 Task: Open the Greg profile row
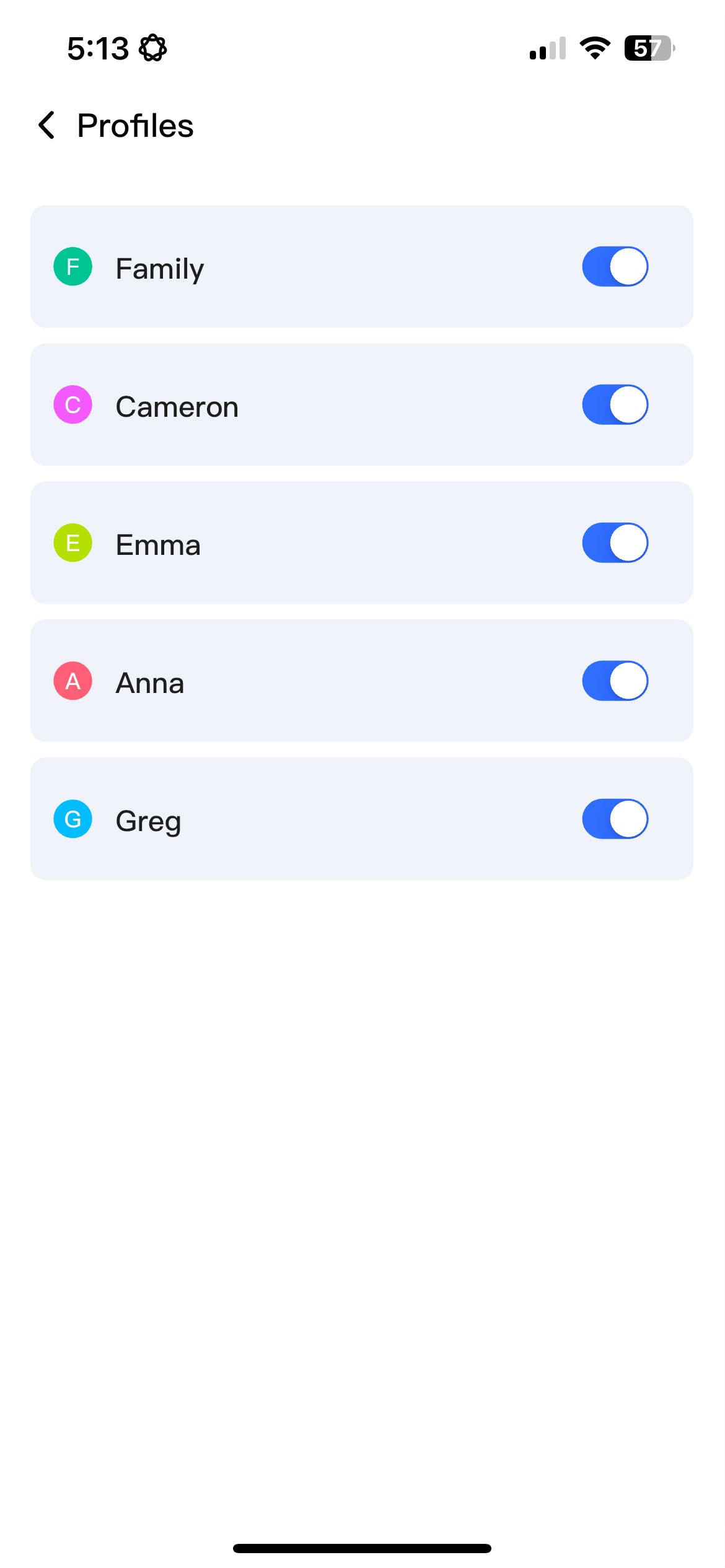pos(310,819)
